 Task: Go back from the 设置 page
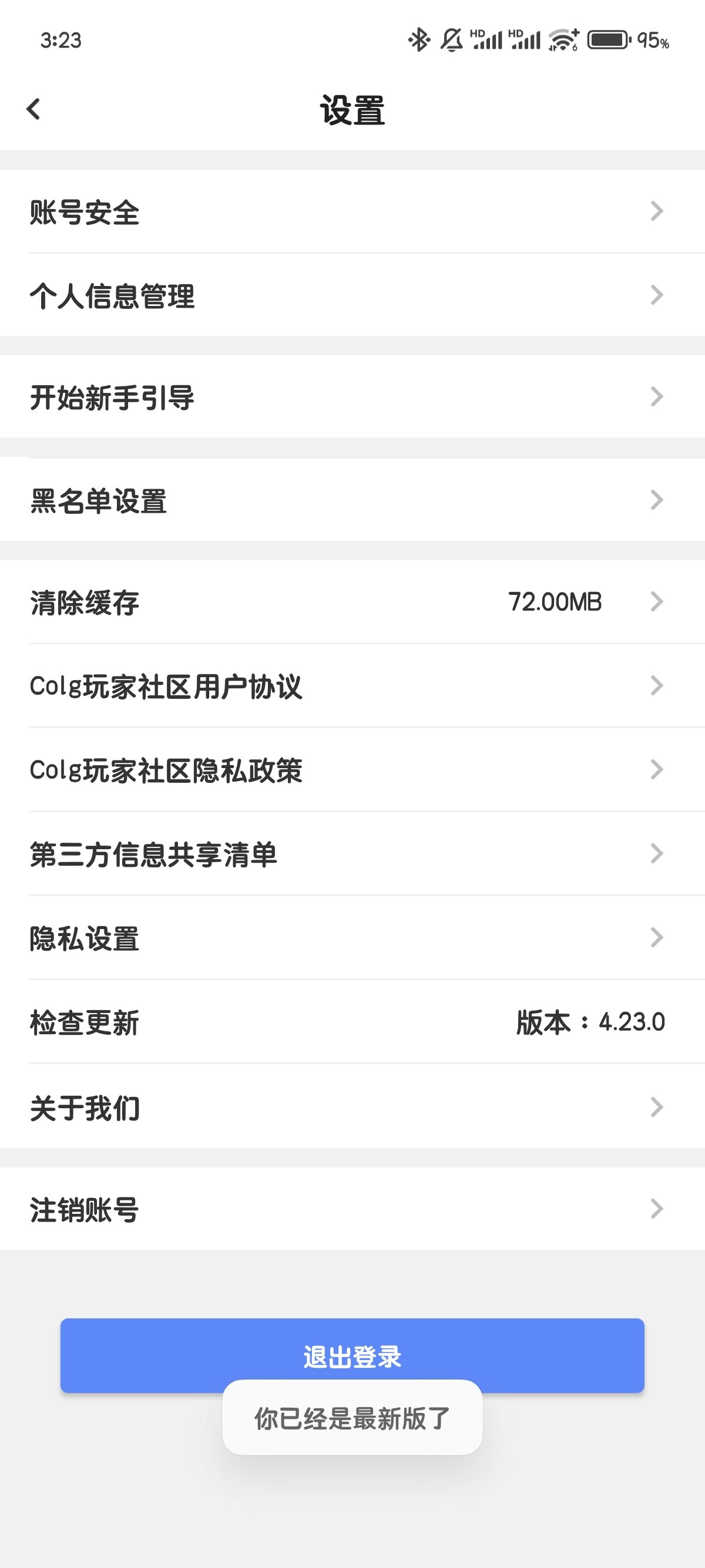coord(33,110)
